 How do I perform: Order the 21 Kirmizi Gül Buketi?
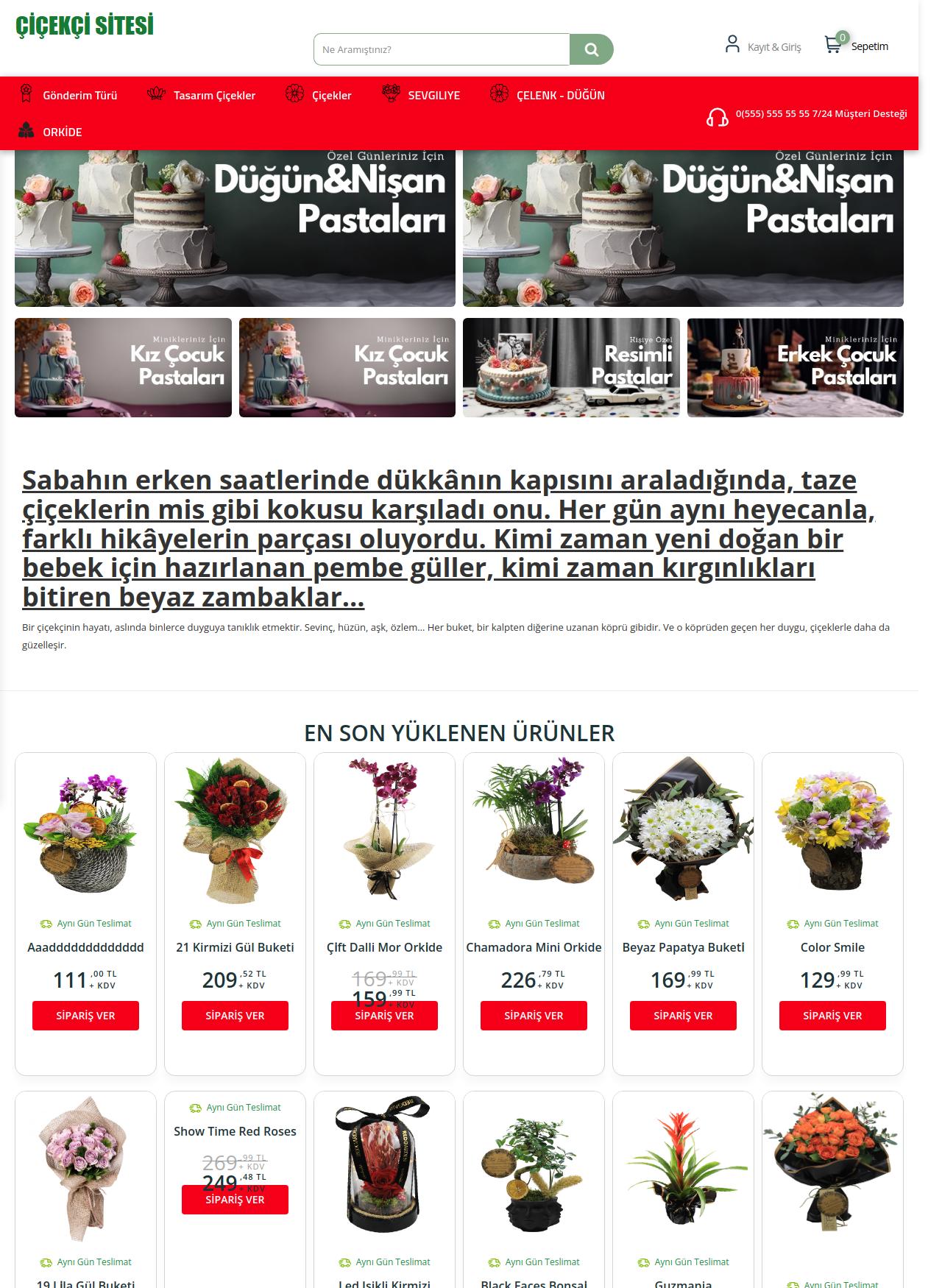pyautogui.click(x=235, y=1016)
